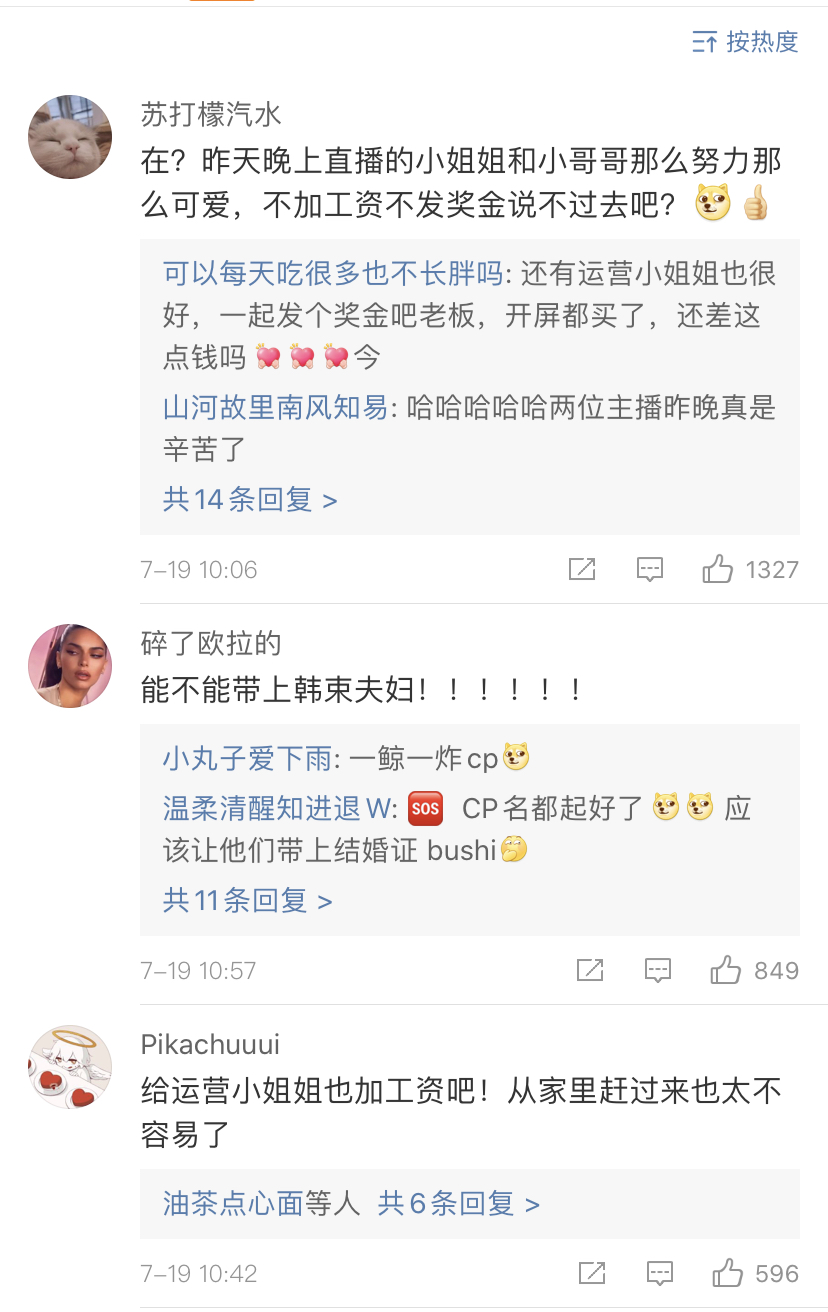The height and width of the screenshot is (1312, 828).
Task: Share 苏打檬汽水's comment
Action: 582,570
